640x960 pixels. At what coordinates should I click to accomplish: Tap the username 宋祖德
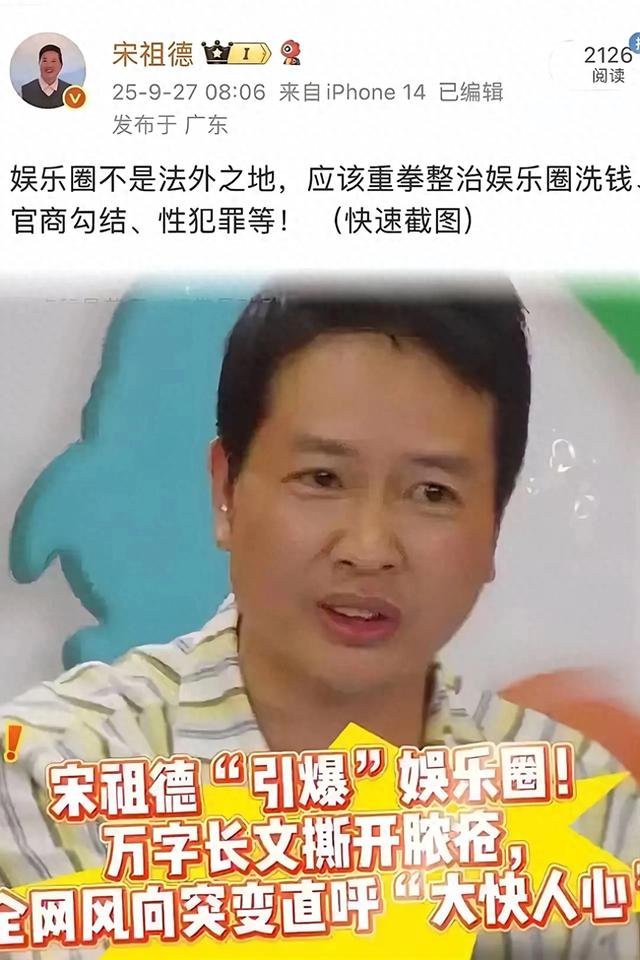pyautogui.click(x=153, y=53)
